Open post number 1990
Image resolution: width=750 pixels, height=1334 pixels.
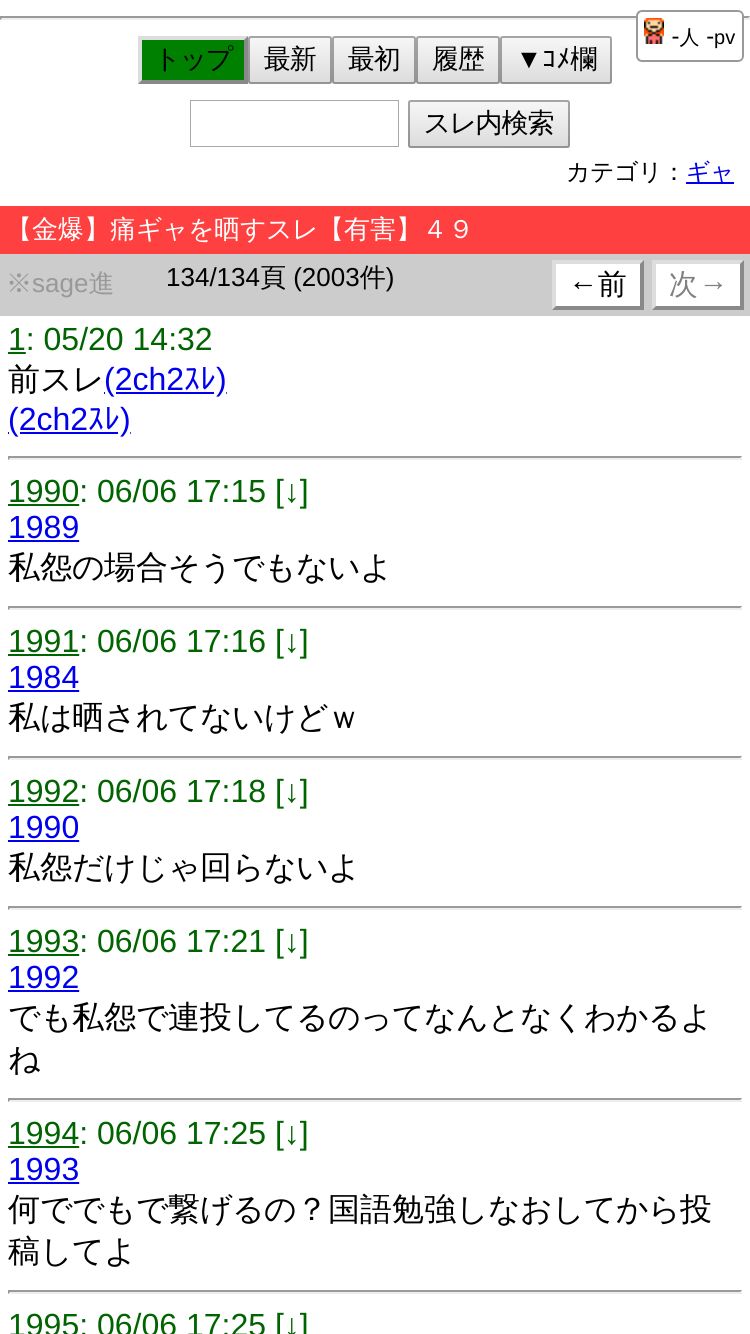tap(43, 492)
